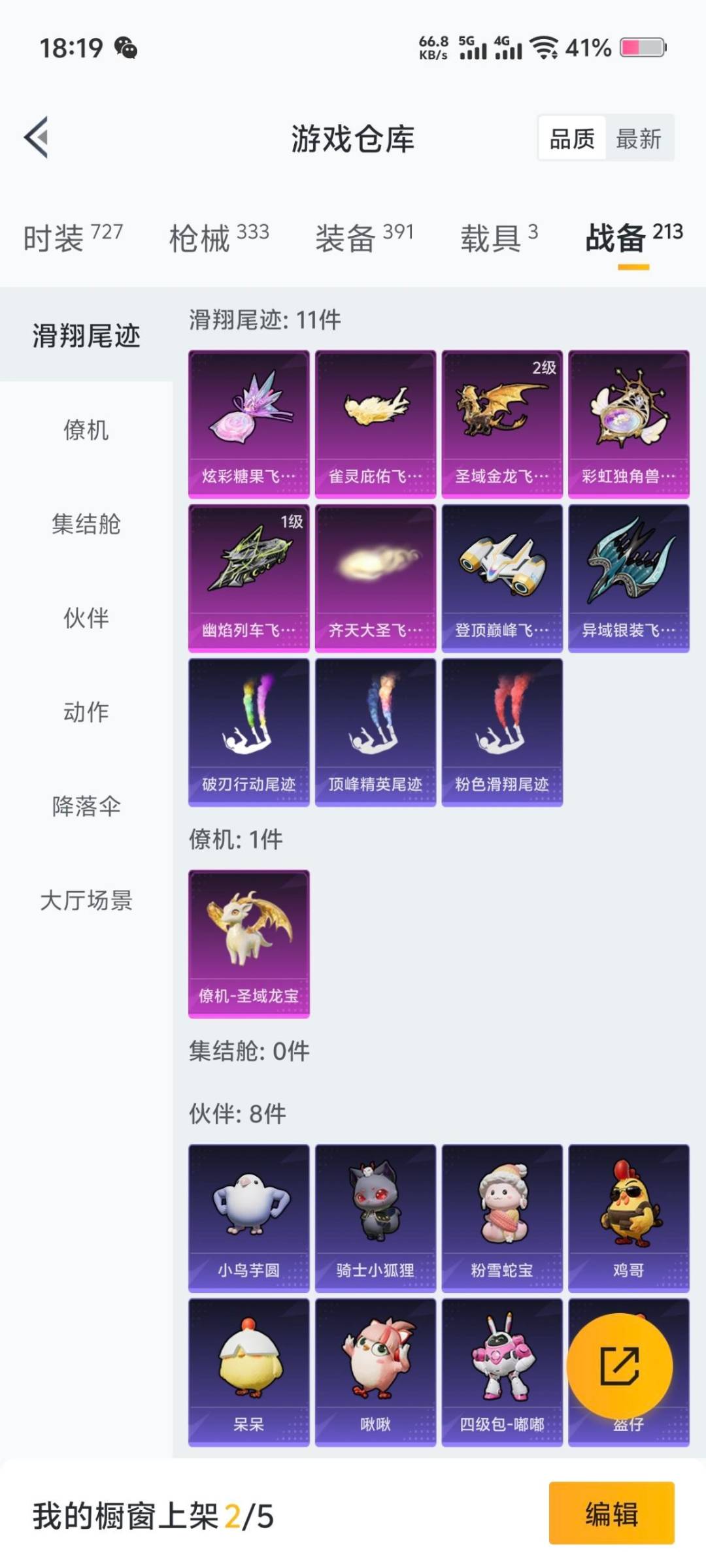Expand the 大厅场景 category
Image resolution: width=706 pixels, height=1568 pixels.
(85, 902)
